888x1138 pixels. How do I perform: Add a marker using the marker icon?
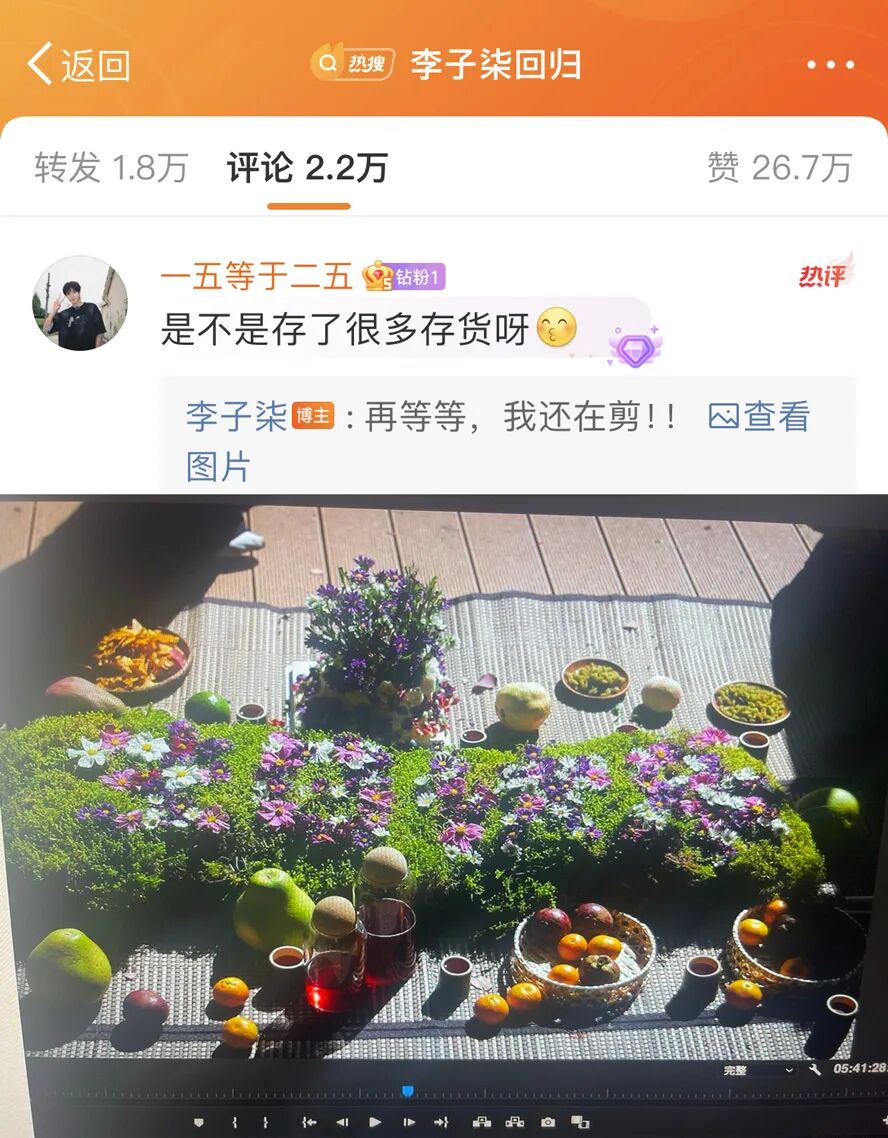pyautogui.click(x=198, y=1123)
